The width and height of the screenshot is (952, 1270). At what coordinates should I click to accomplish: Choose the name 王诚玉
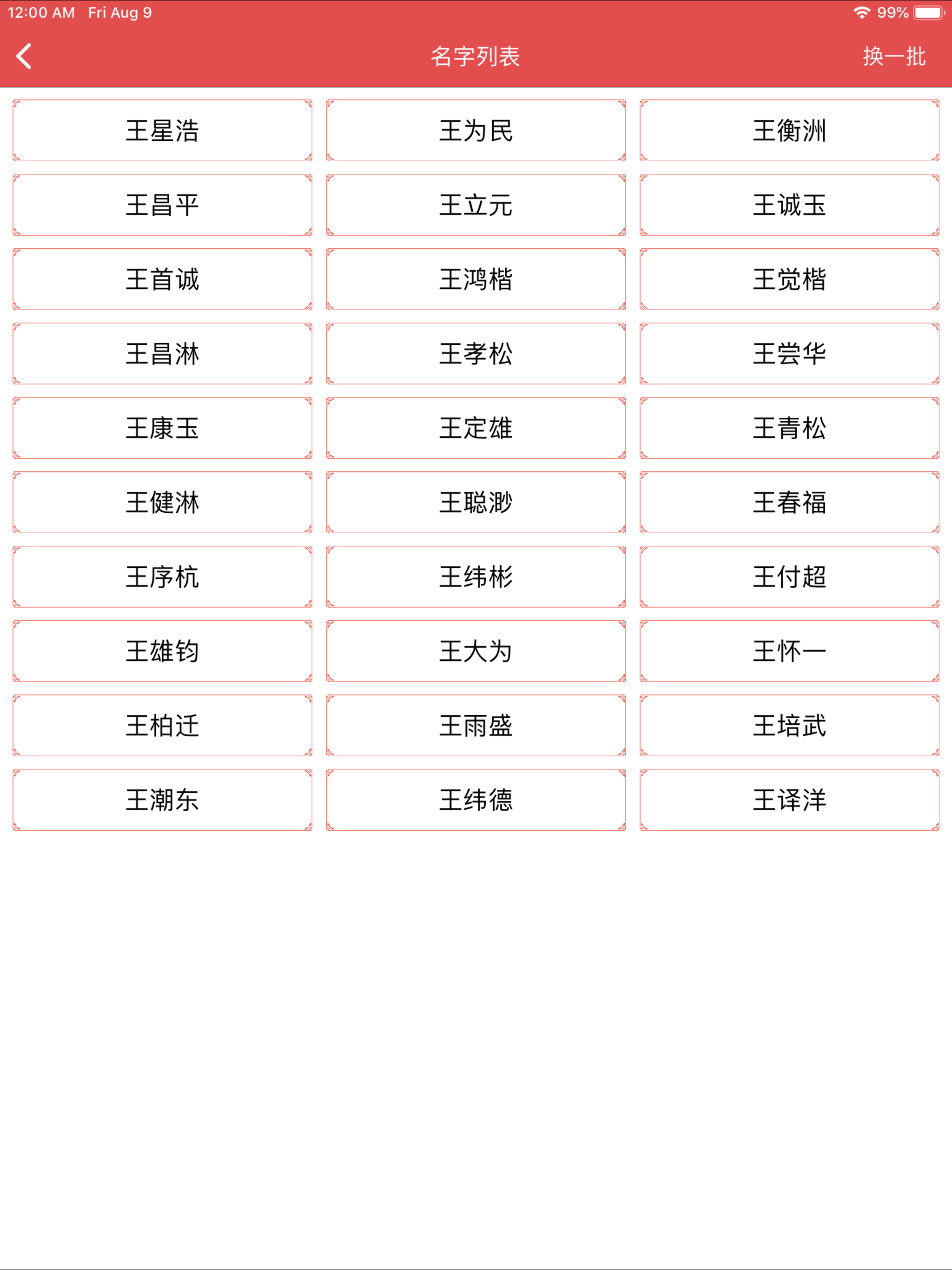pos(790,205)
